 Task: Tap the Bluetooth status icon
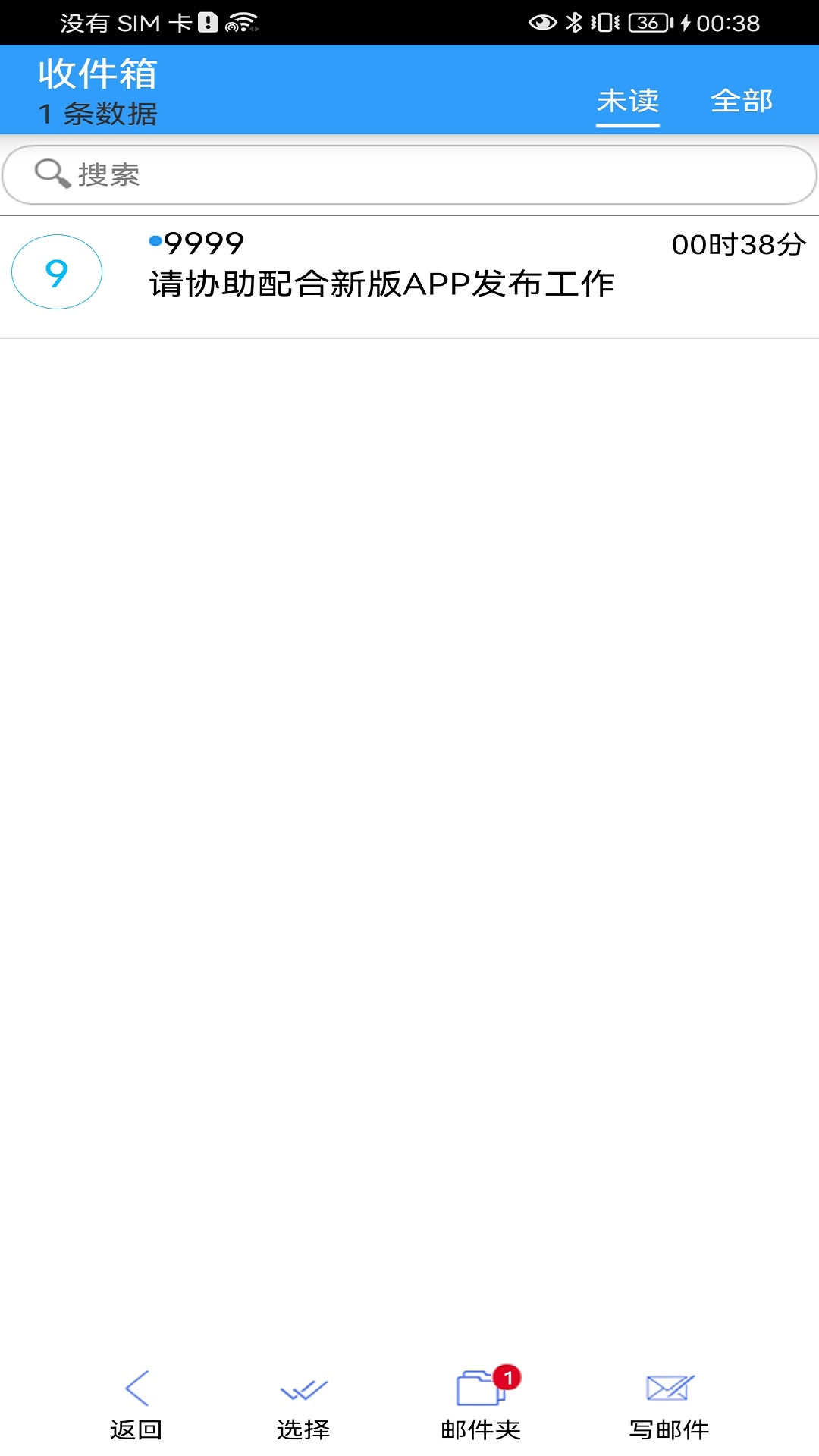[x=573, y=23]
